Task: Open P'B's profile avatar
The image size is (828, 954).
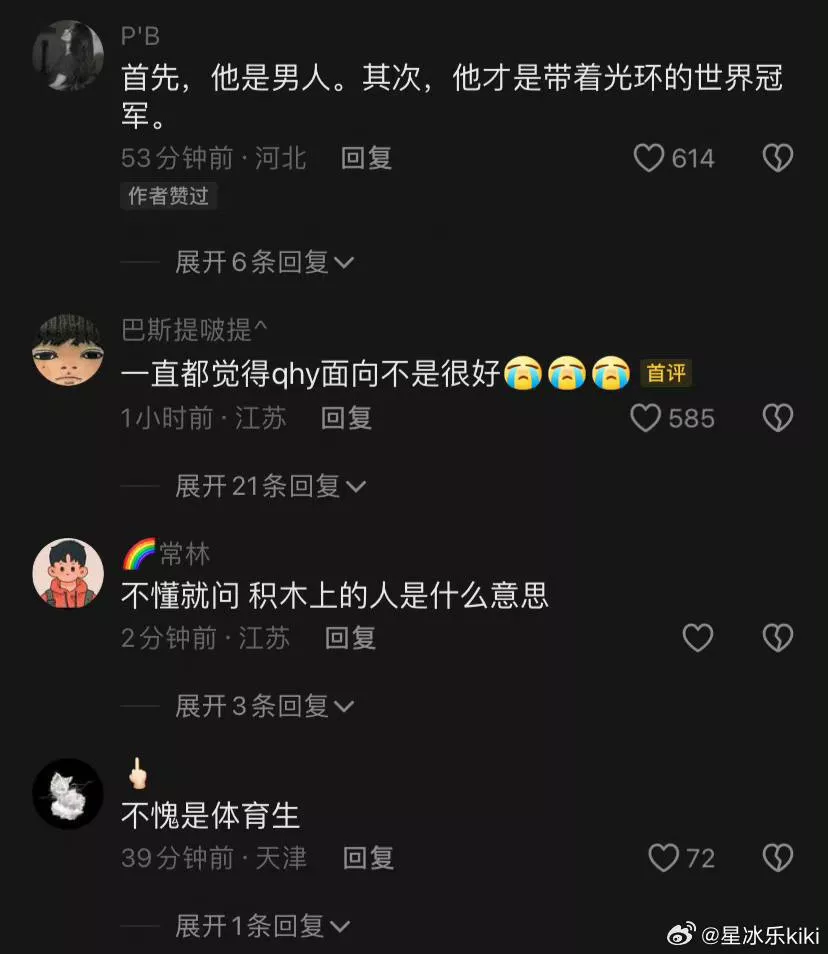Action: click(x=68, y=56)
